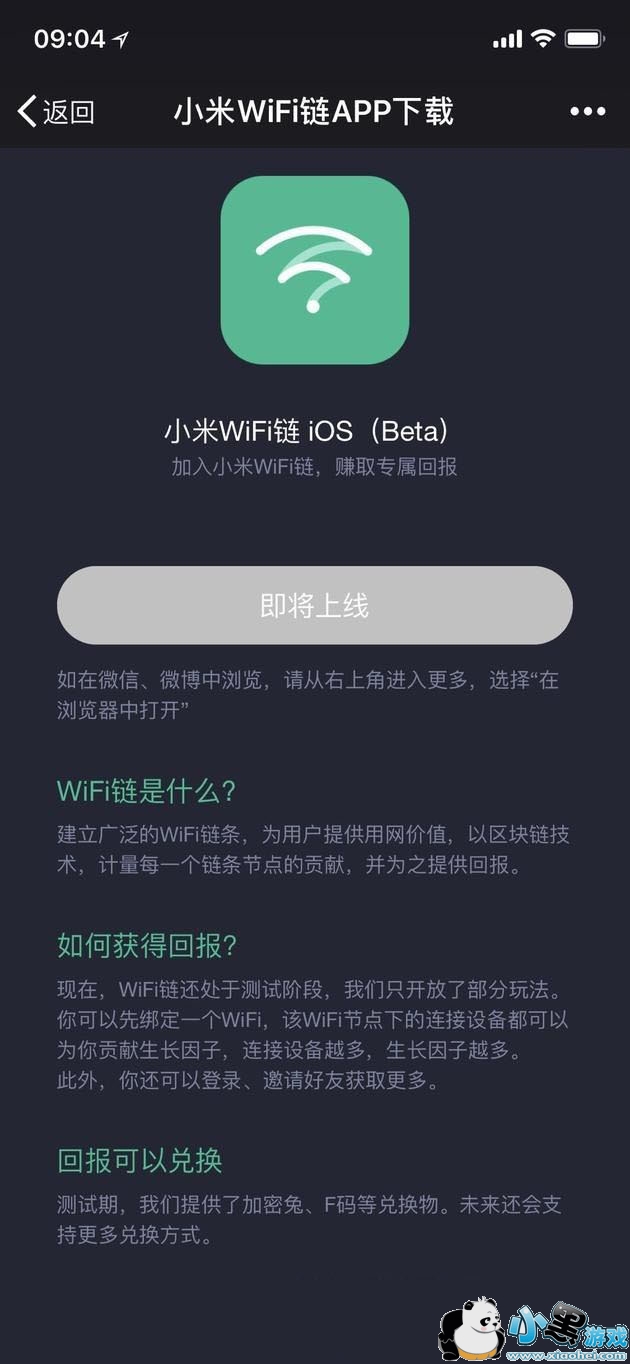Open the three-dot more options menu

tap(587, 111)
